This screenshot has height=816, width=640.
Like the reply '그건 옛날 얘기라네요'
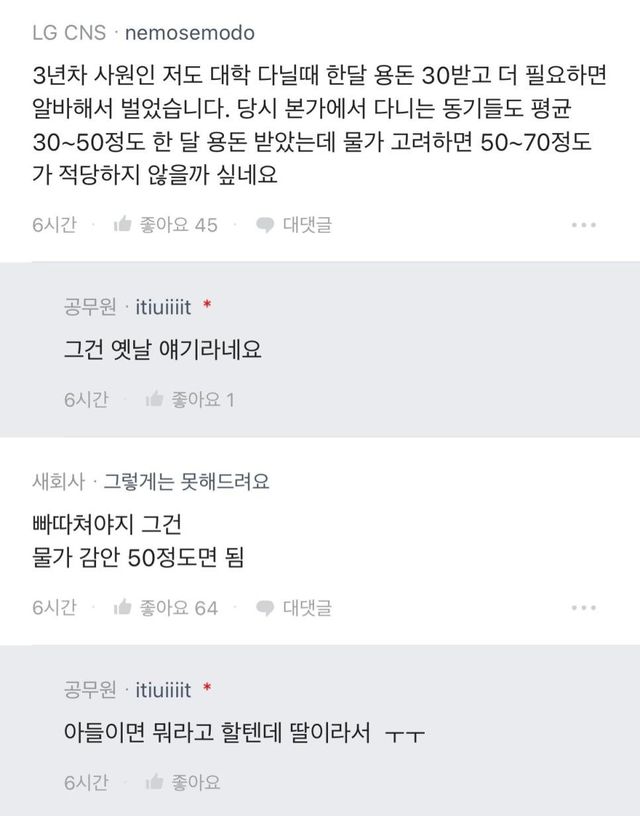(x=190, y=400)
